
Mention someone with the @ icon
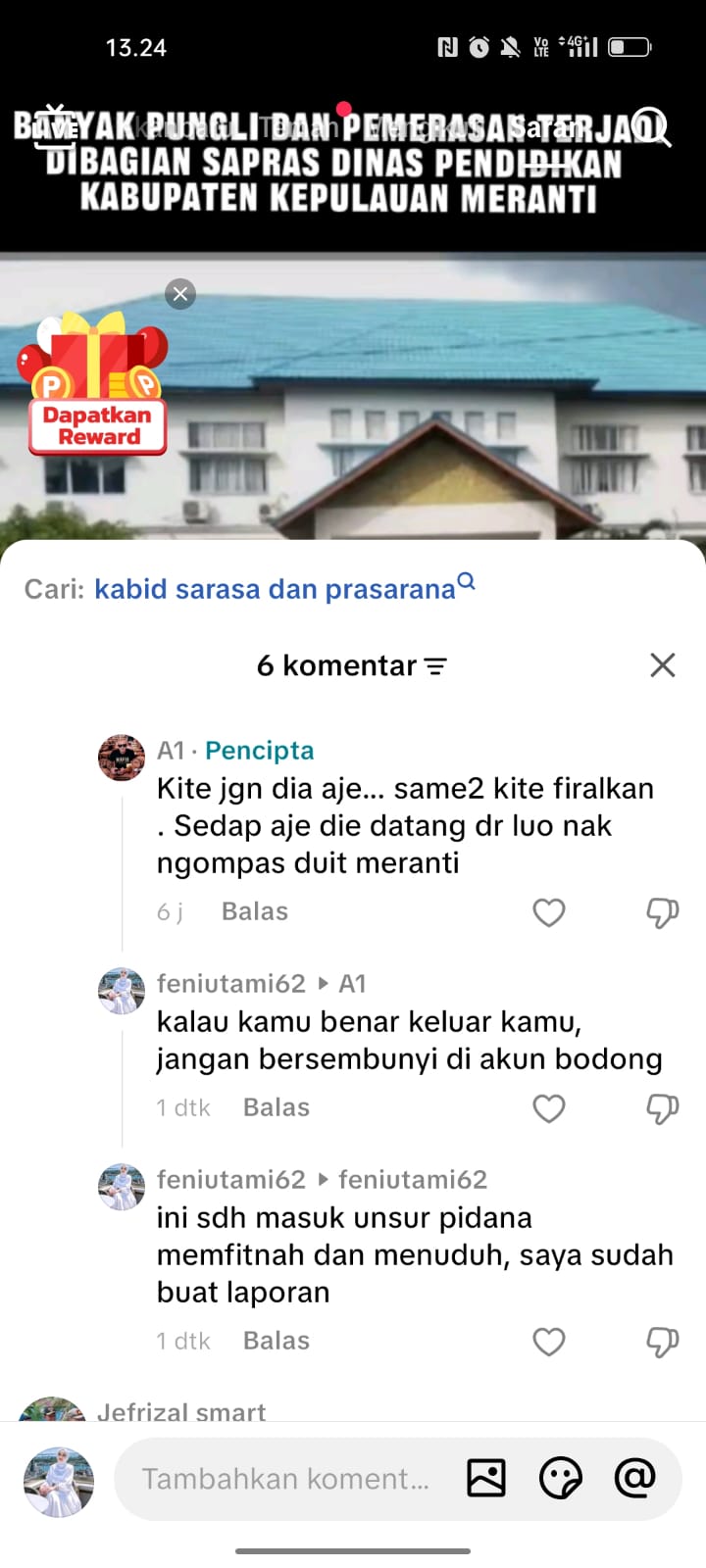click(634, 1477)
